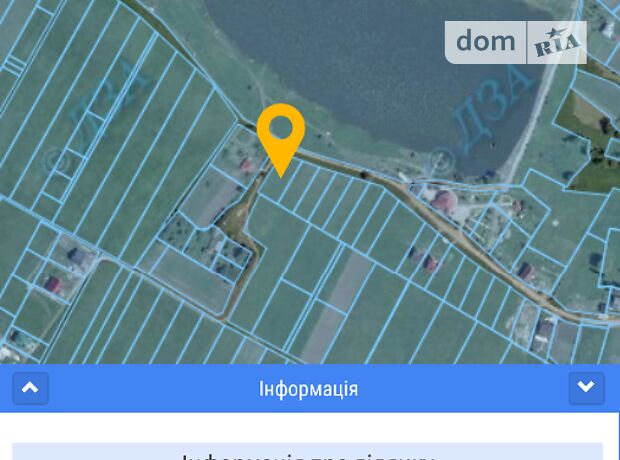
Task: Tap the orange location pin on the map
Action: (280, 135)
